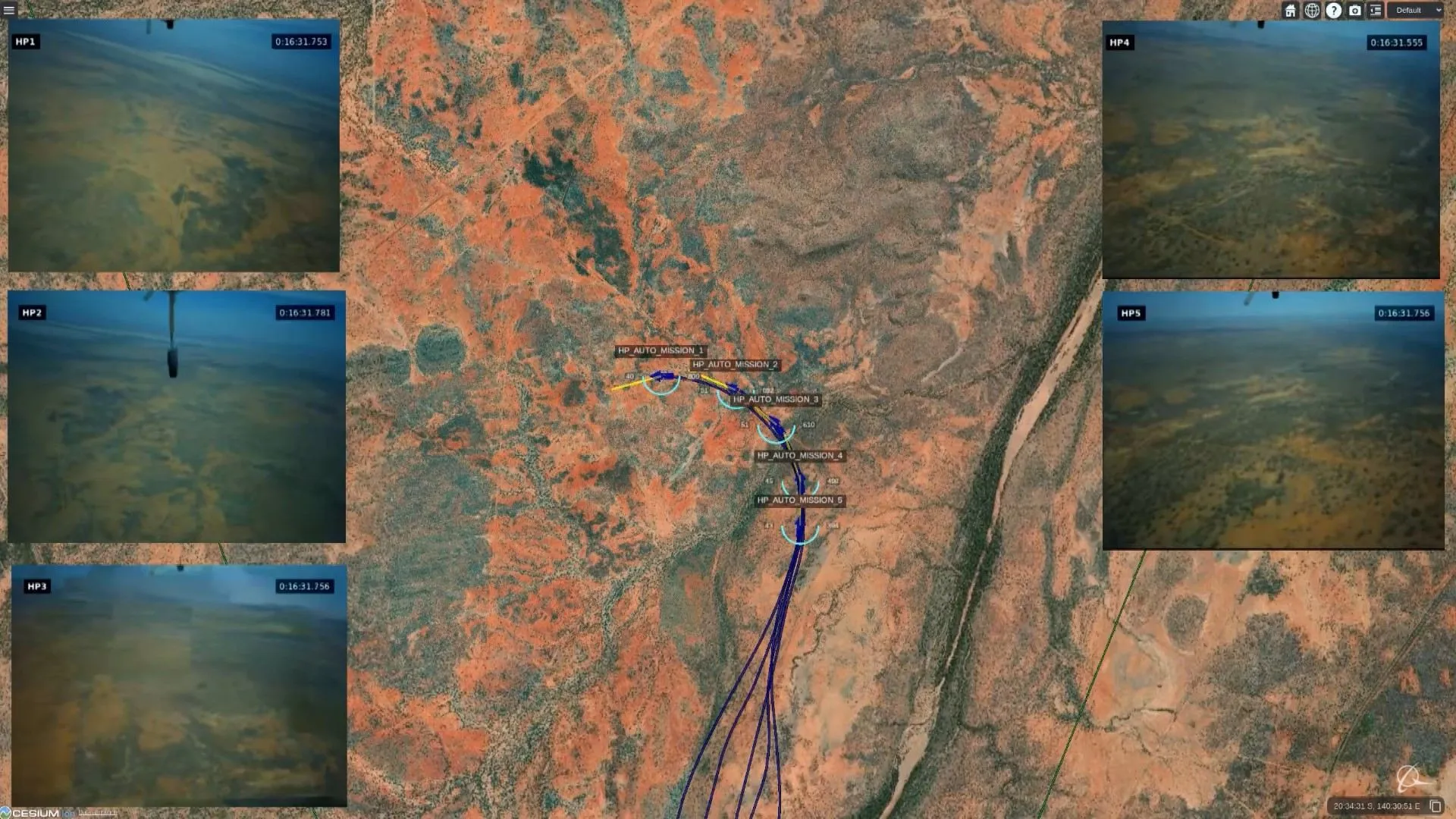Open the globe scene mode picker
The height and width of the screenshot is (819, 1456).
pos(1311,11)
